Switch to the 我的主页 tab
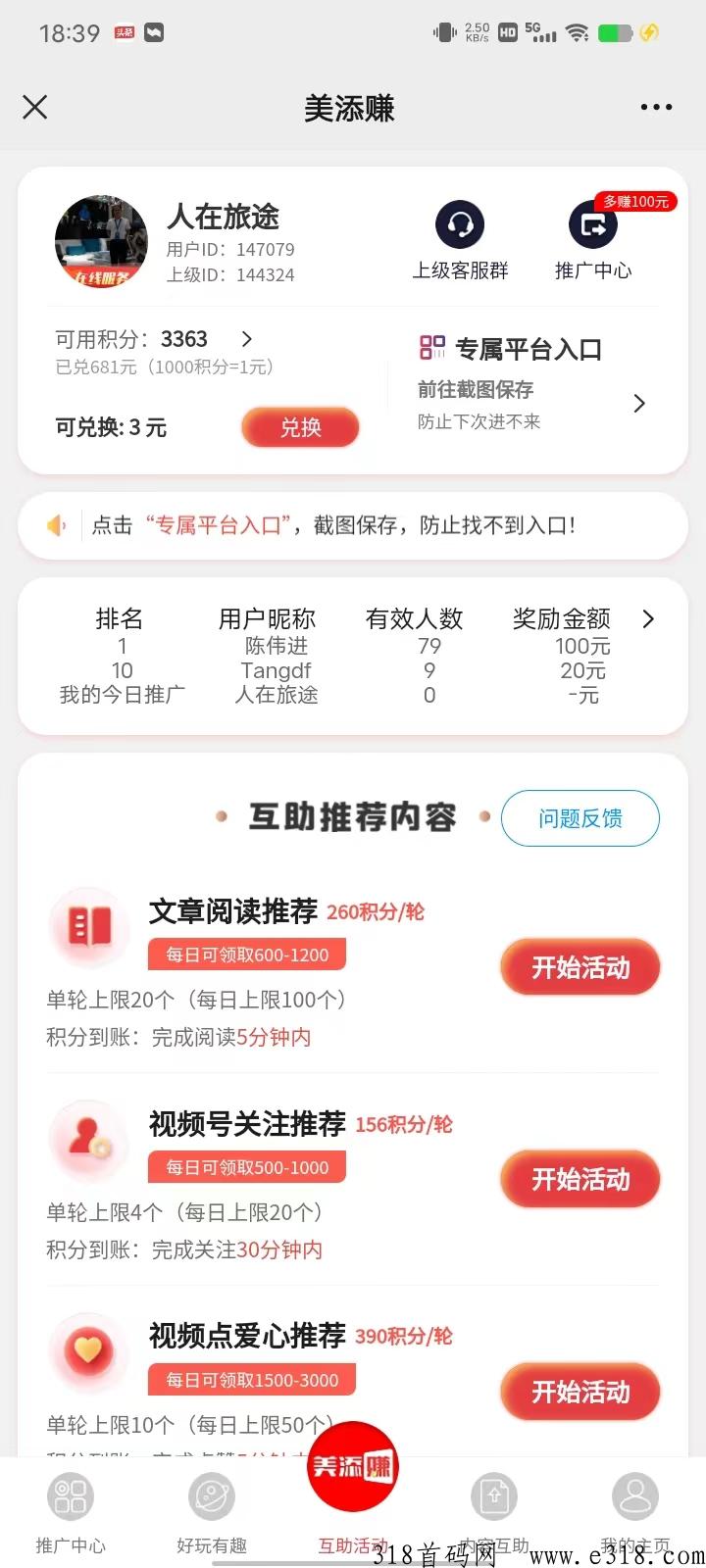Screen dimensions: 706x1568 point(635,1509)
